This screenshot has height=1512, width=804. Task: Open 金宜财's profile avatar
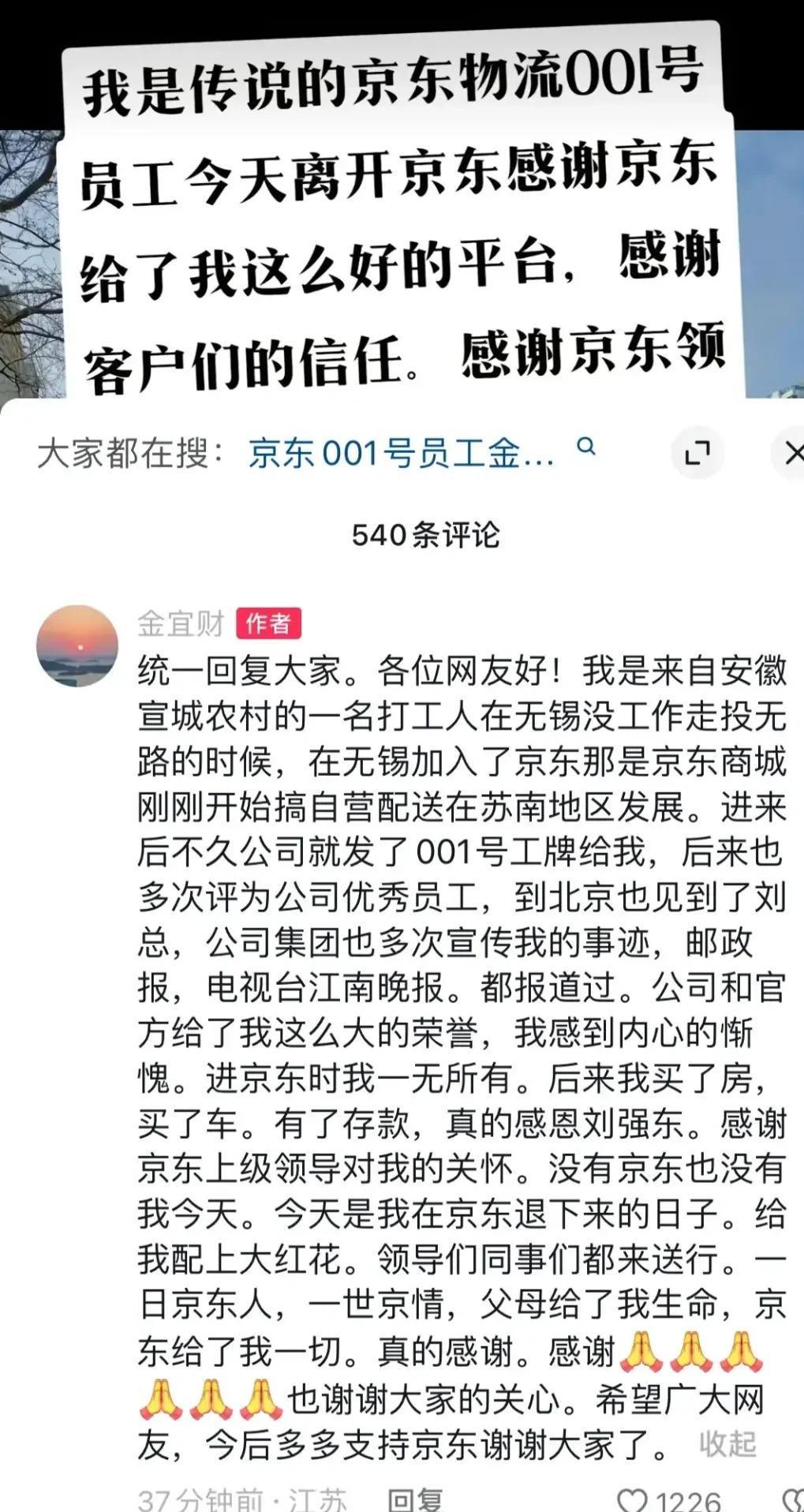click(x=77, y=646)
